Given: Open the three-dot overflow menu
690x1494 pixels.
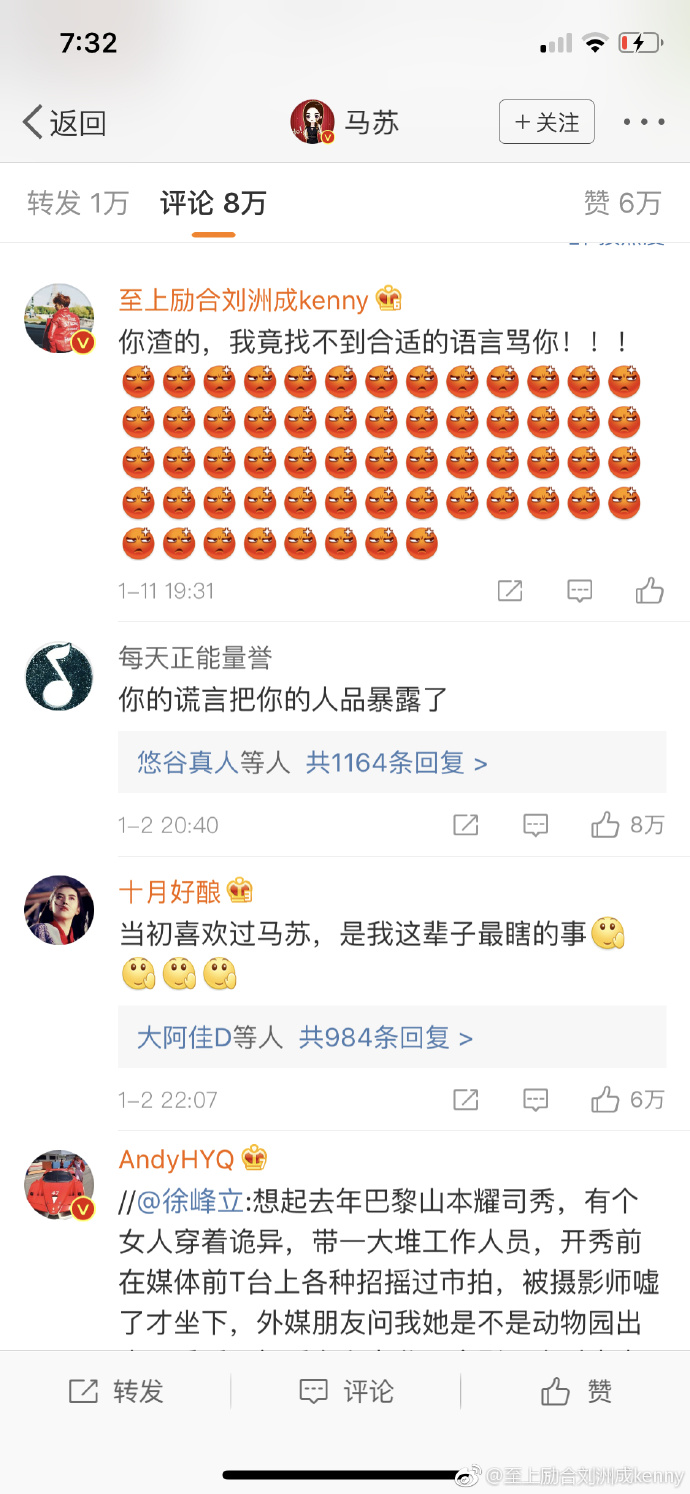Looking at the screenshot, I should click(x=643, y=122).
